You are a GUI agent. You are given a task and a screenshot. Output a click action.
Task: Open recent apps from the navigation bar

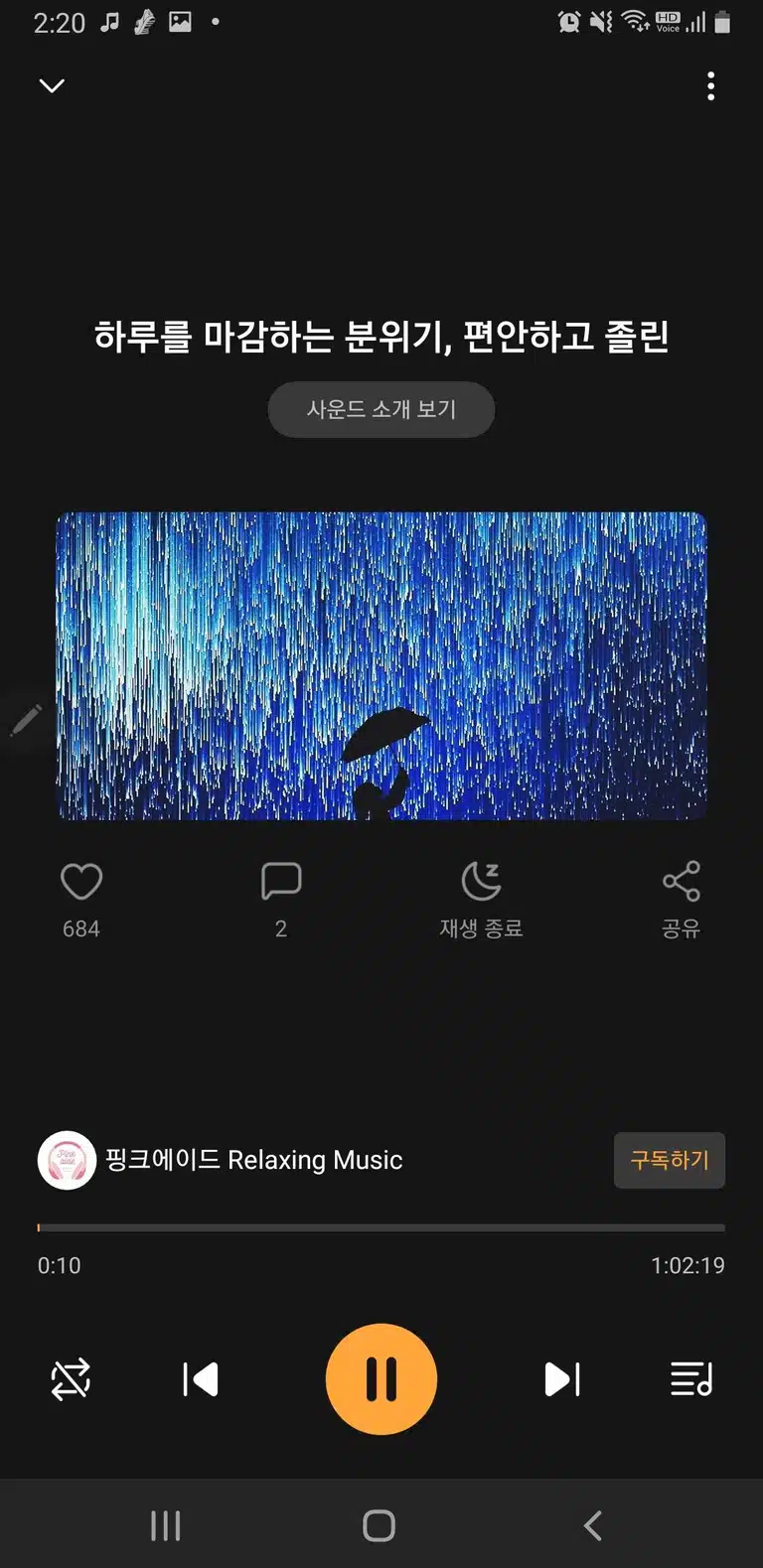[166, 1525]
